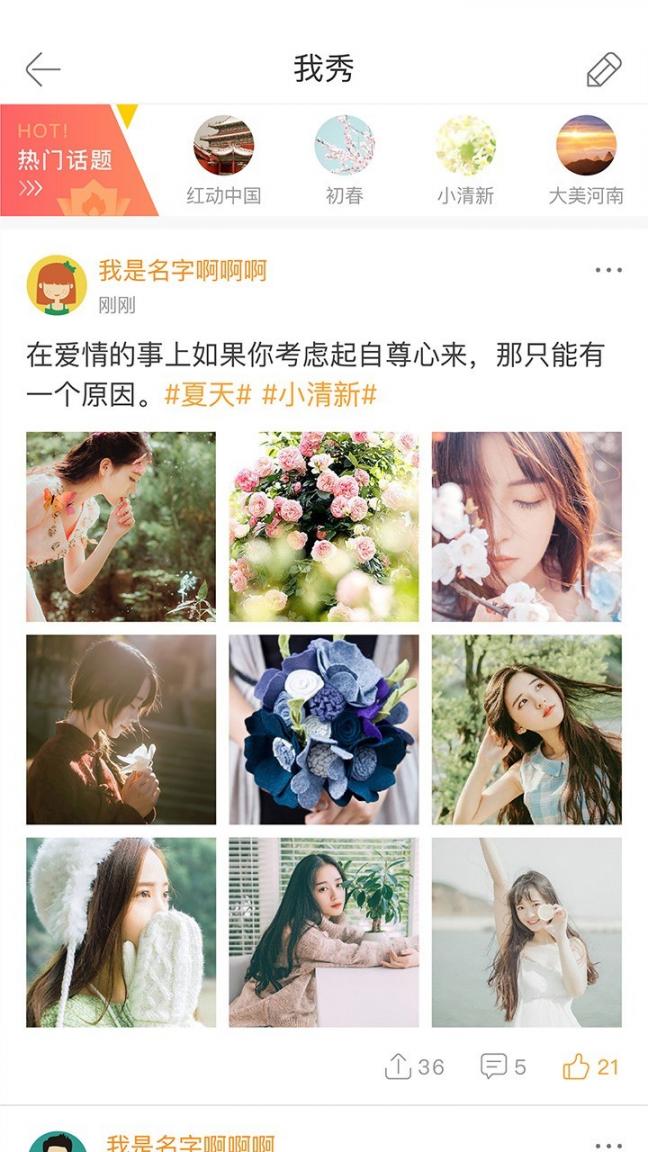
Task: Go back using the arrow
Action: coord(43,69)
